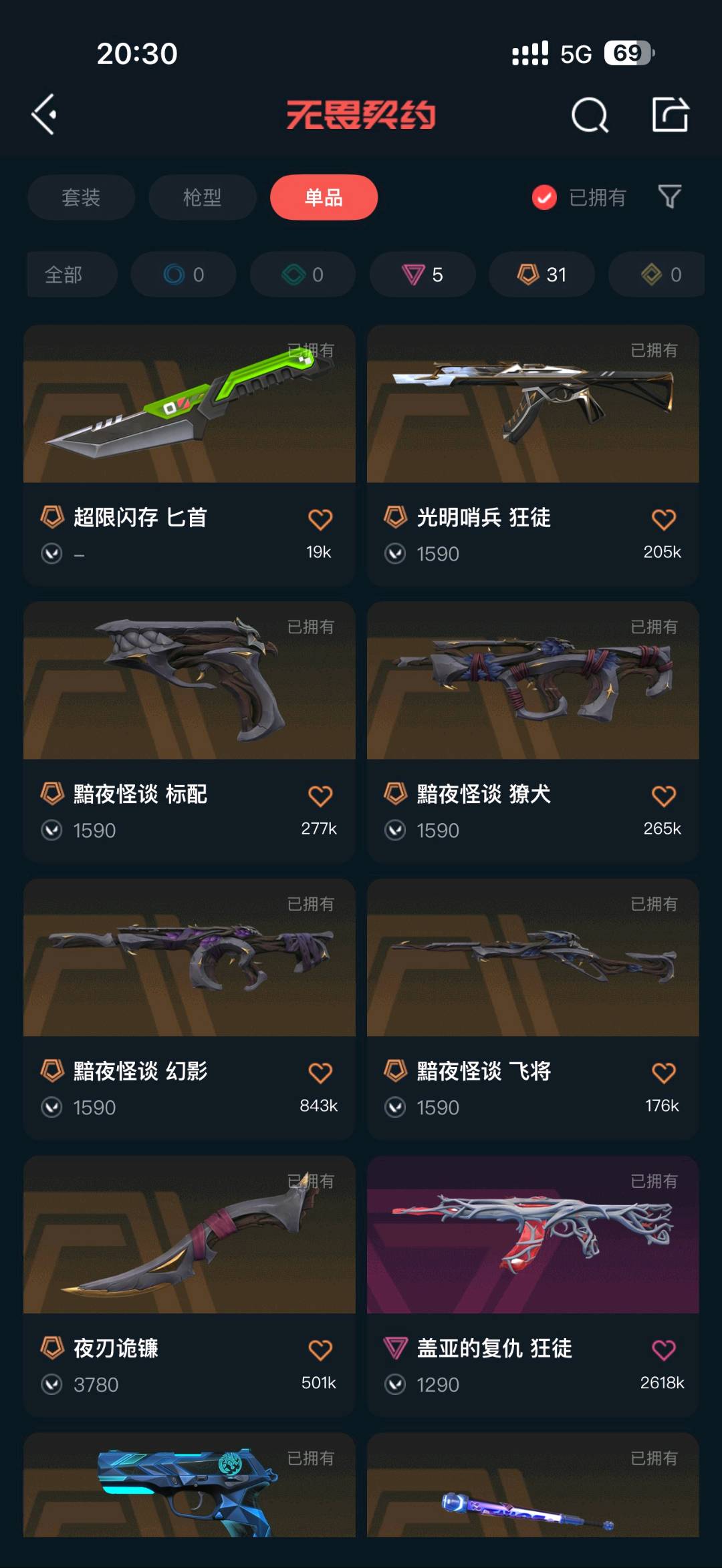The height and width of the screenshot is (1568, 722).
Task: Switch to the 枪型 tab
Action: coord(202,197)
